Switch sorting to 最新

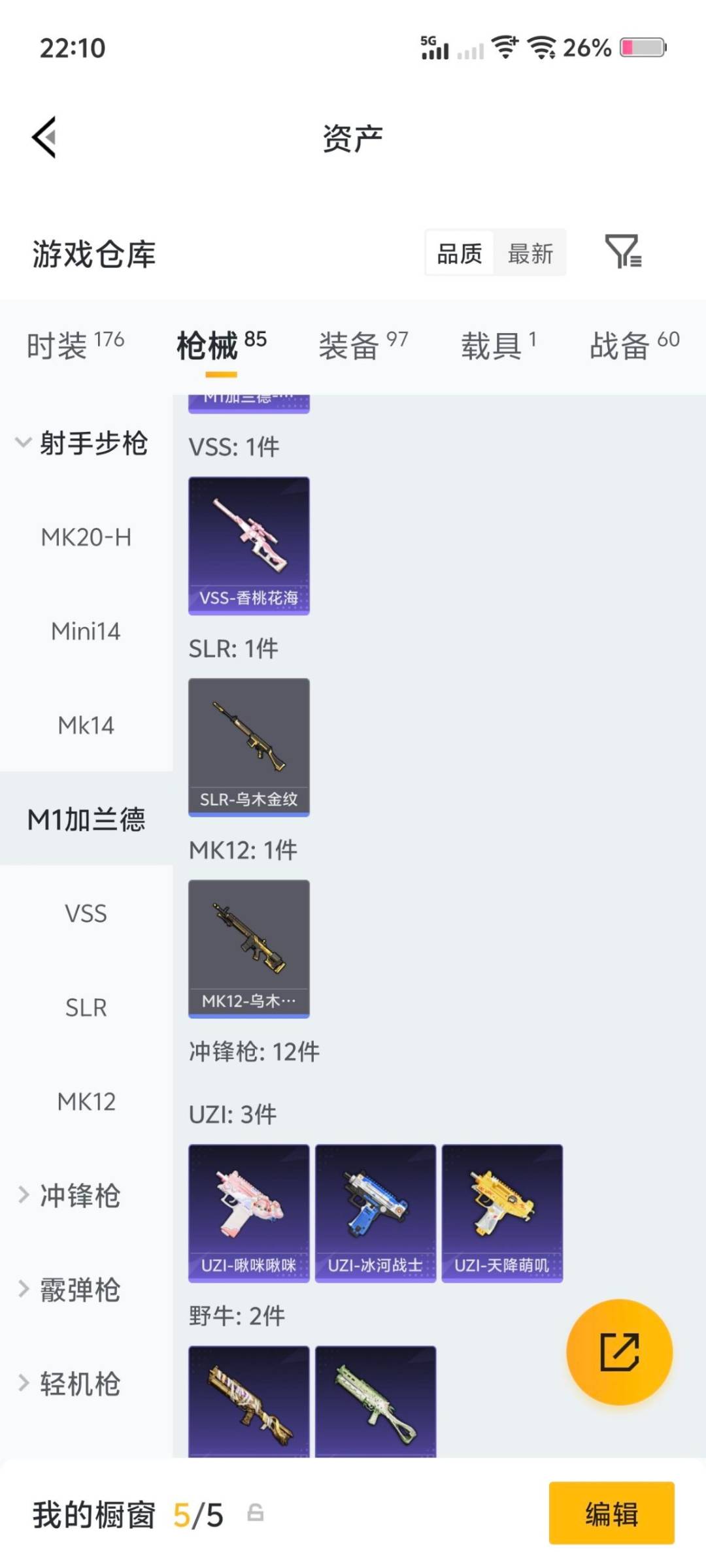pyautogui.click(x=531, y=253)
